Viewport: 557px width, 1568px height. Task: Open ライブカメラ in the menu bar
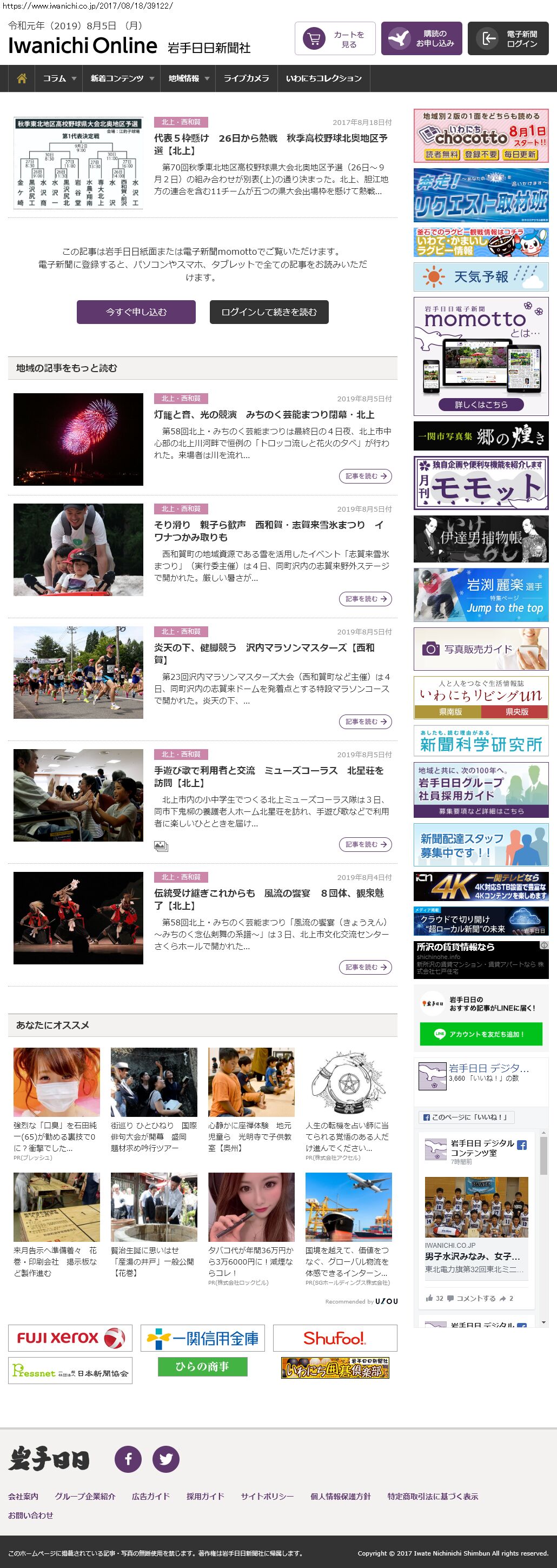(x=246, y=78)
